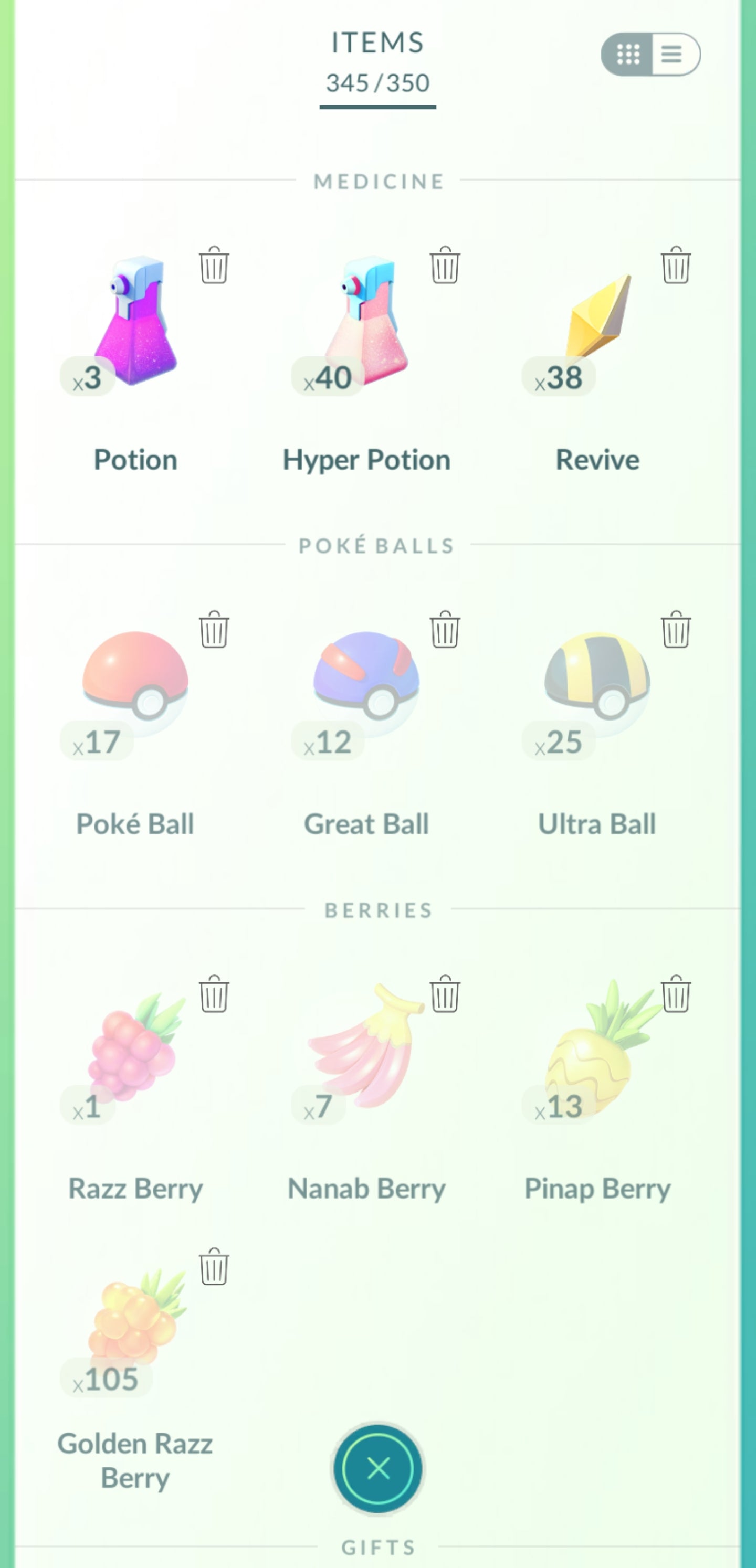Tap trash icon for Pinap Berry
The image size is (756, 1568).
point(676,994)
